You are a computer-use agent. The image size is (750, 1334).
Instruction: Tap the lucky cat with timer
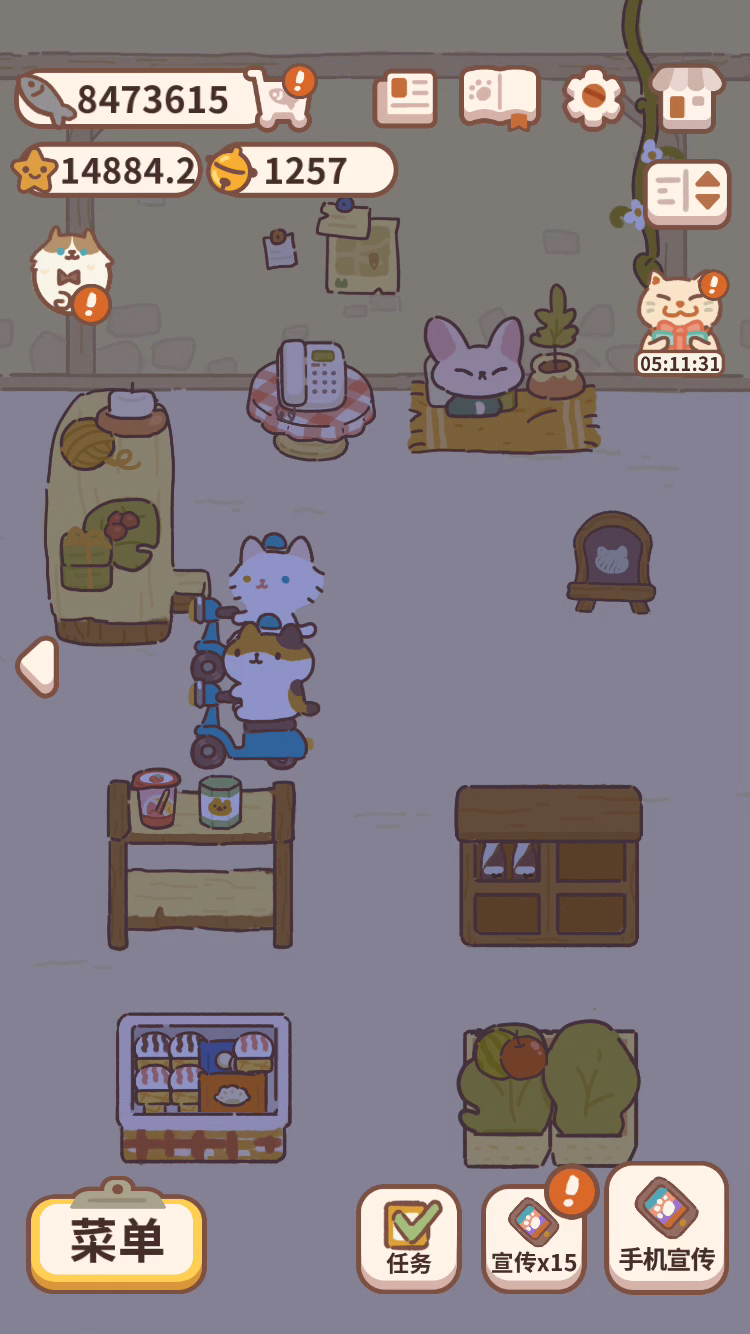coord(680,315)
